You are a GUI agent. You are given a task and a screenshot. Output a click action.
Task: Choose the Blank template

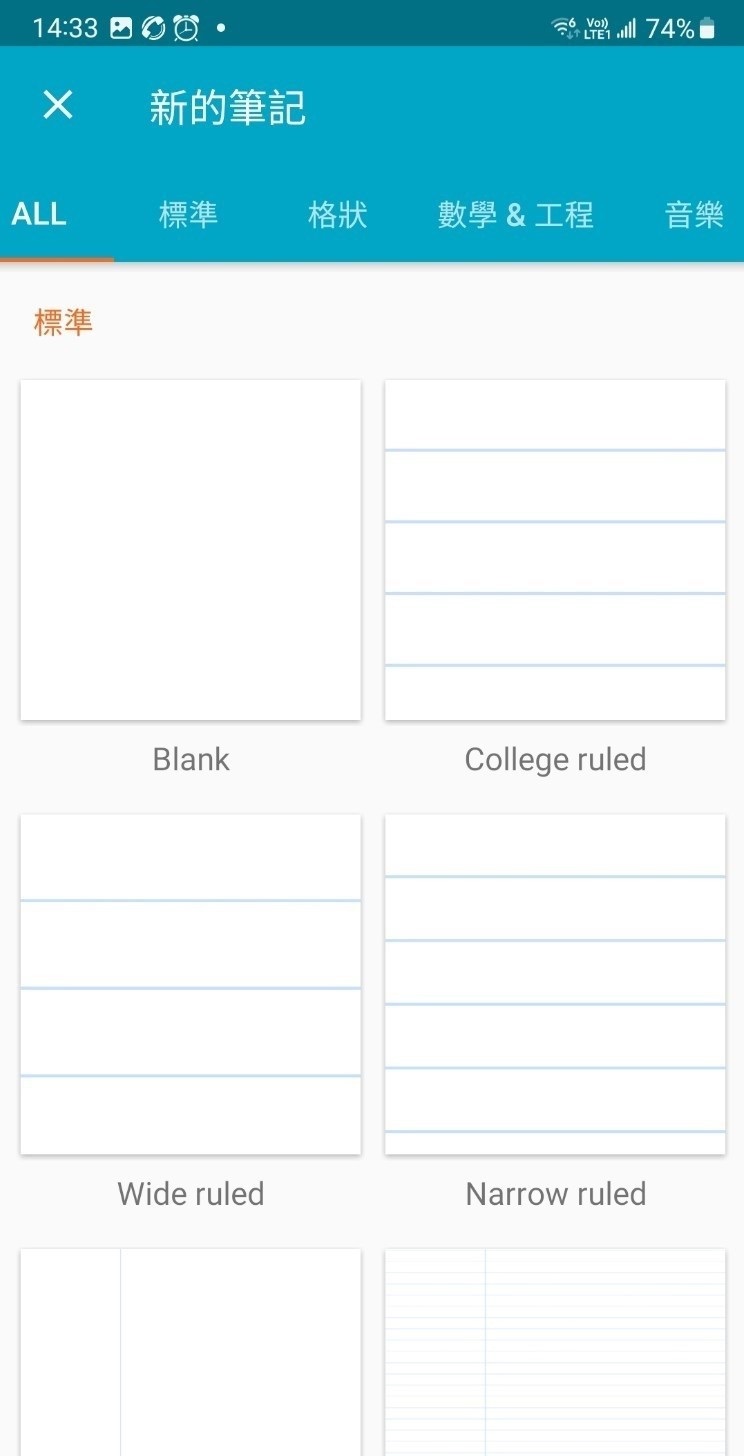(x=190, y=550)
